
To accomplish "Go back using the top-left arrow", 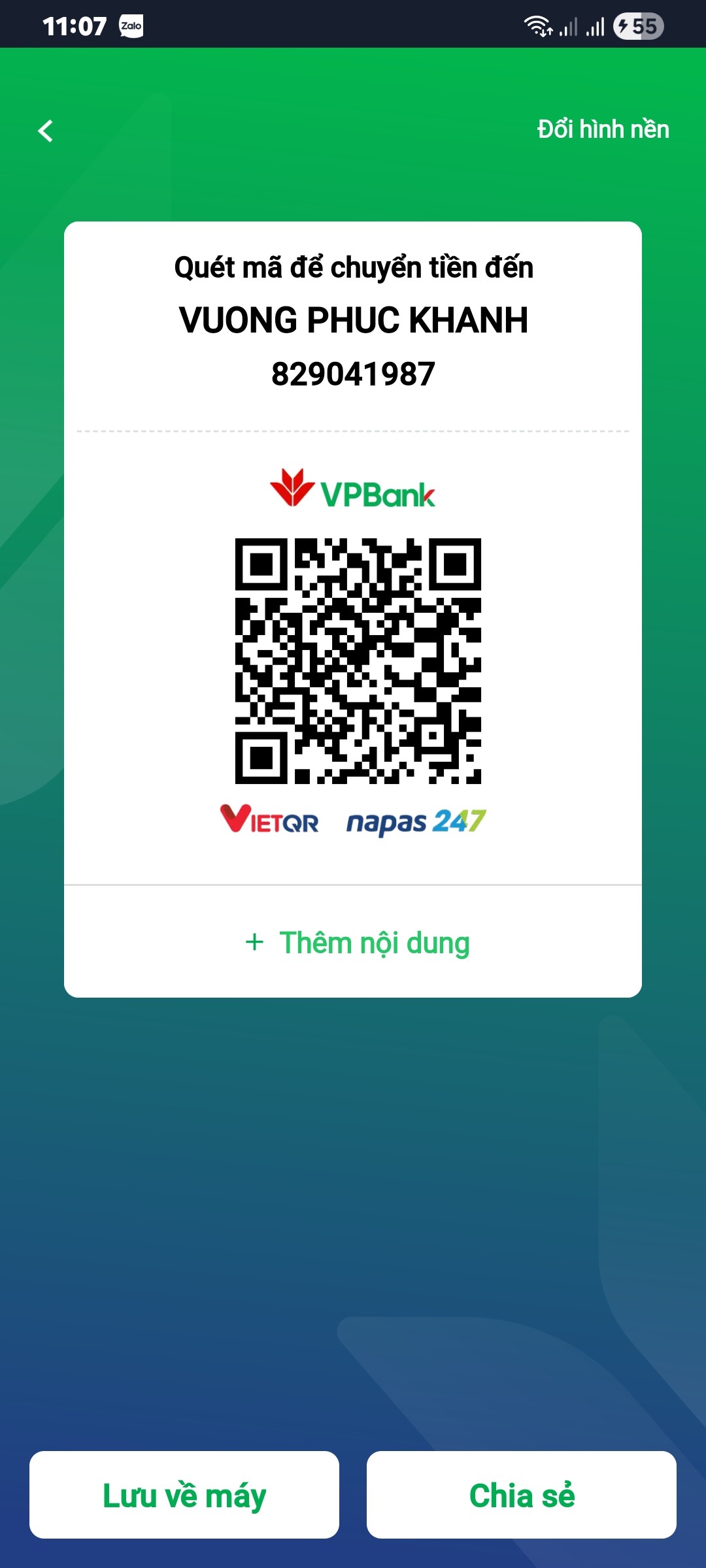I will (45, 131).
